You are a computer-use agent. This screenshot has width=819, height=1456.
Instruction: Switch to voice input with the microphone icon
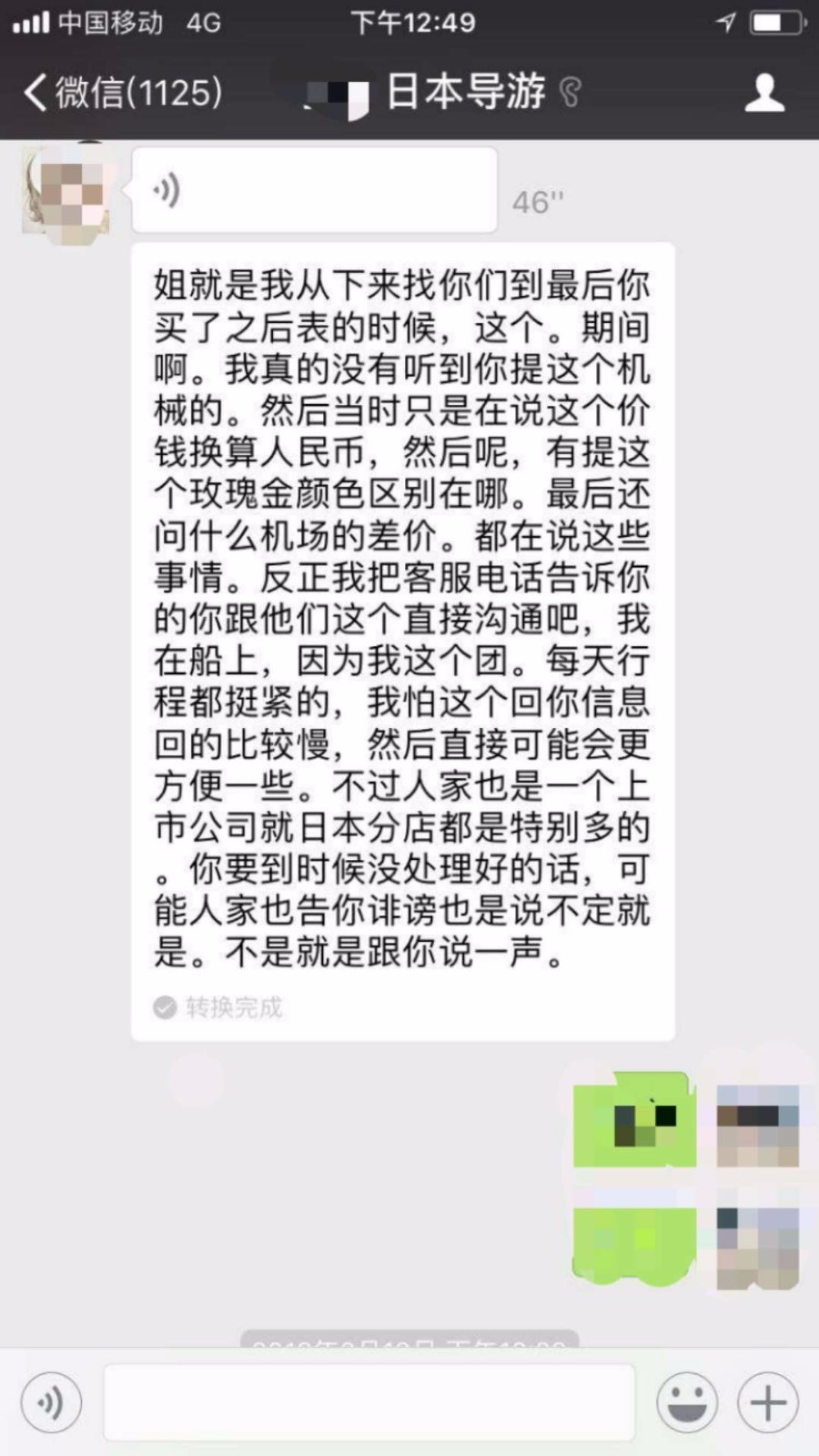[x=51, y=1402]
